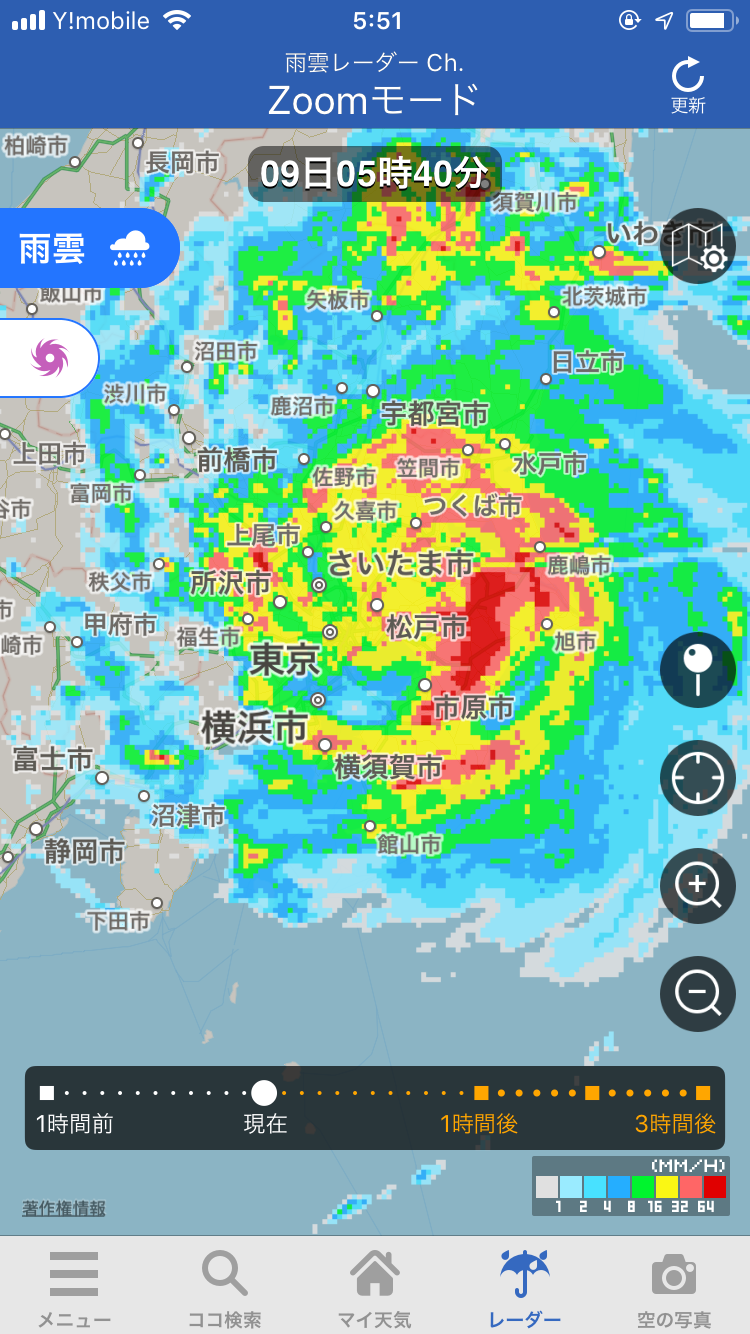Screen dimensions: 750x1334
Task: Tap the 現在 knob on the time slider
Action: coord(264,1092)
